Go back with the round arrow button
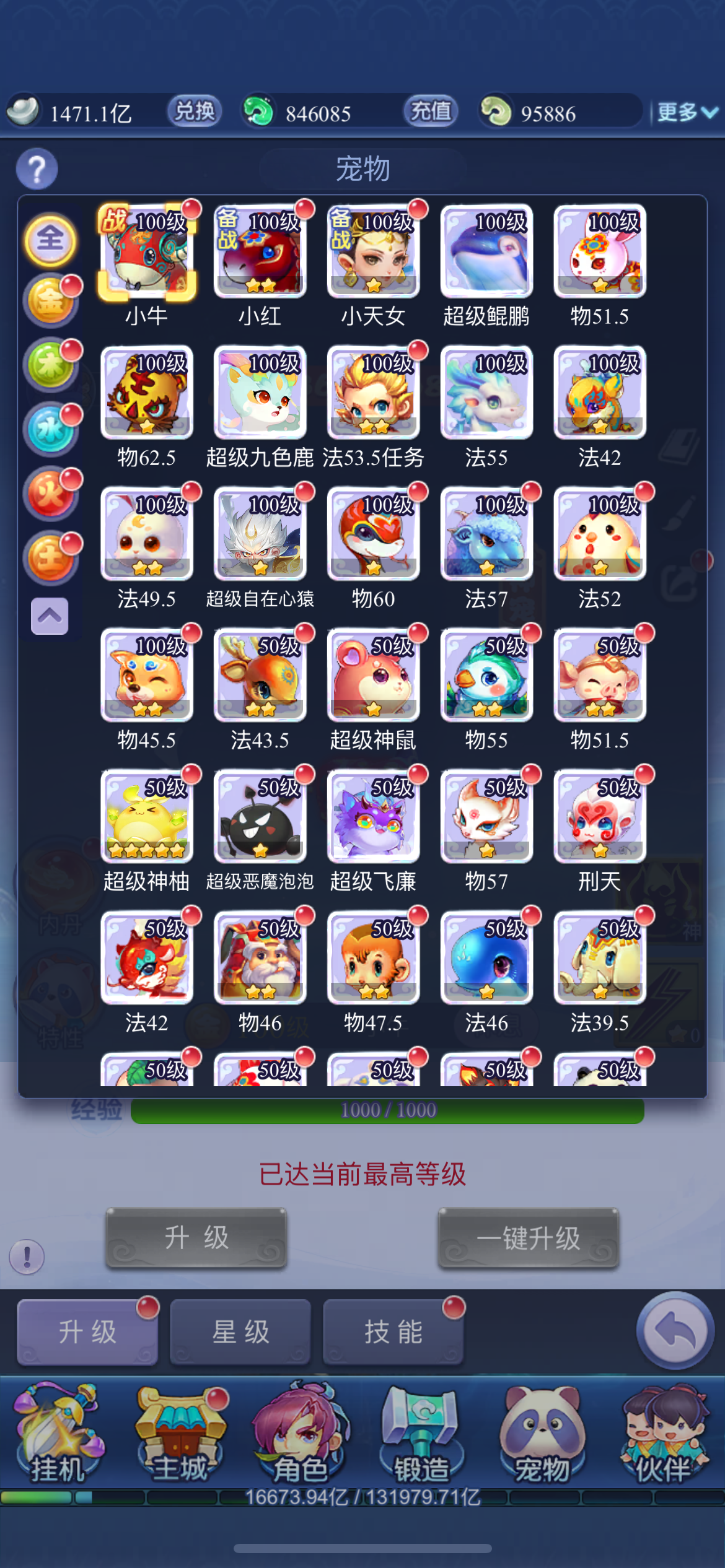This screenshot has height=1568, width=725. (675, 1330)
